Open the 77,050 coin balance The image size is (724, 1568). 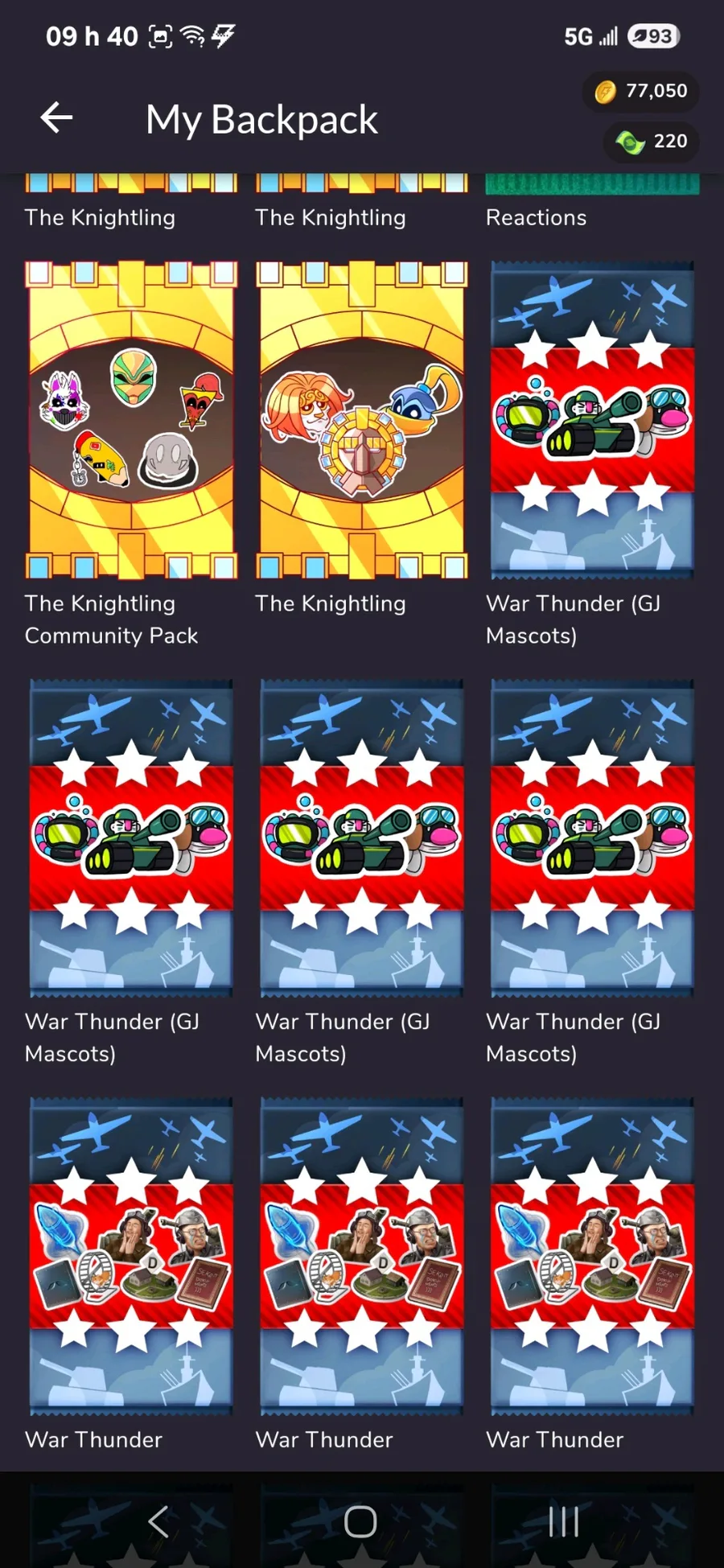tap(641, 91)
